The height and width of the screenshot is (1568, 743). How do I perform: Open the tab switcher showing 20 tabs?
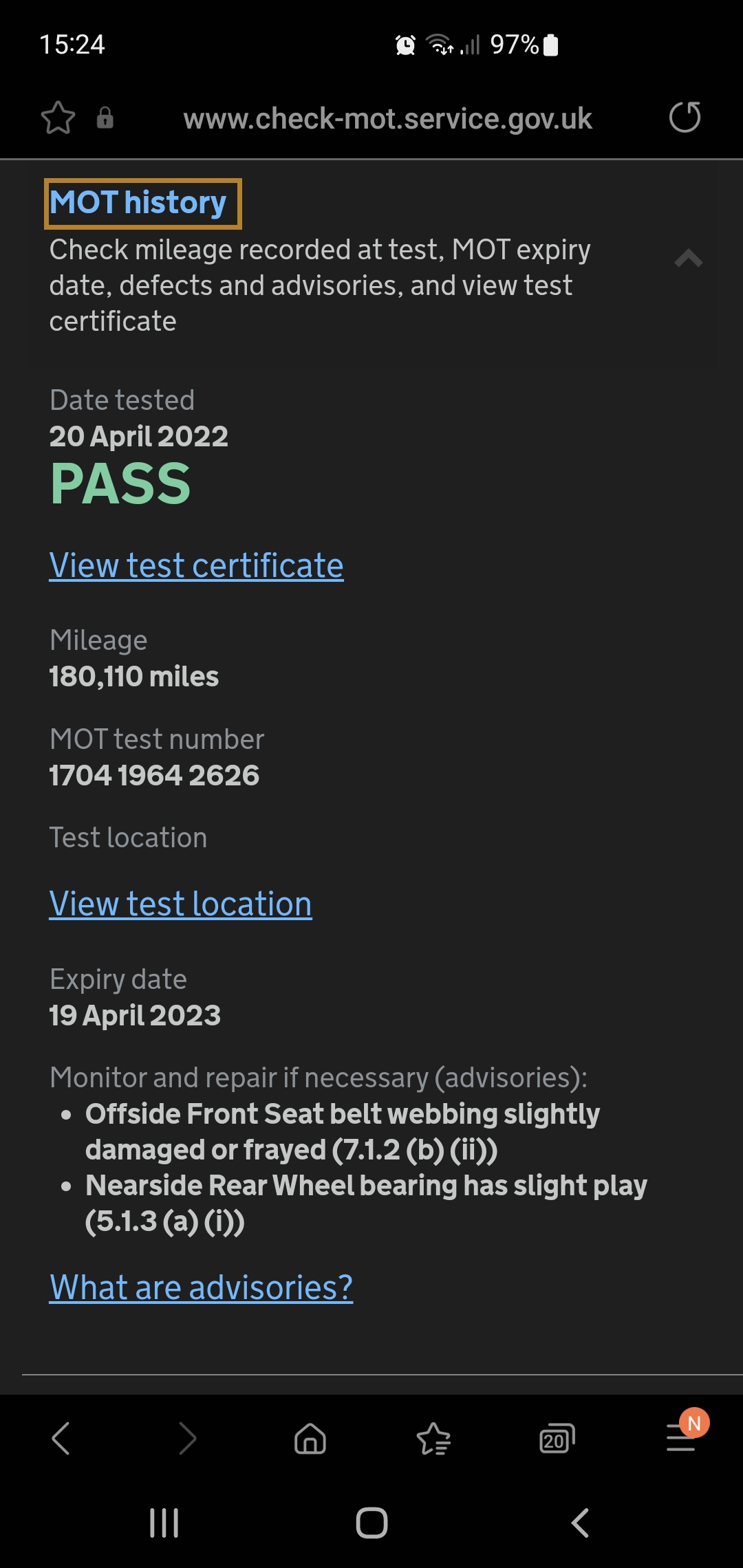click(557, 1438)
